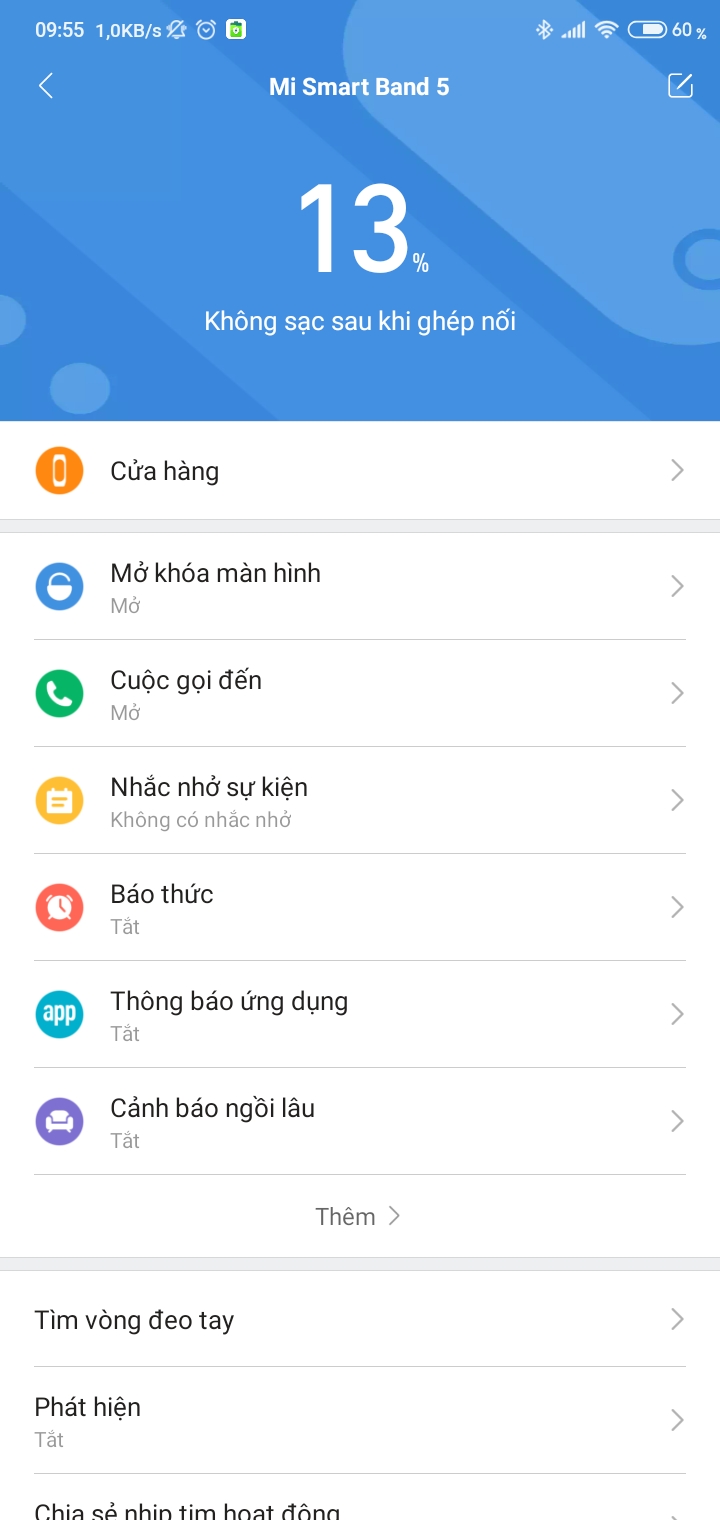Go back using the top-left arrow
Image resolution: width=720 pixels, height=1520 pixels.
(46, 86)
